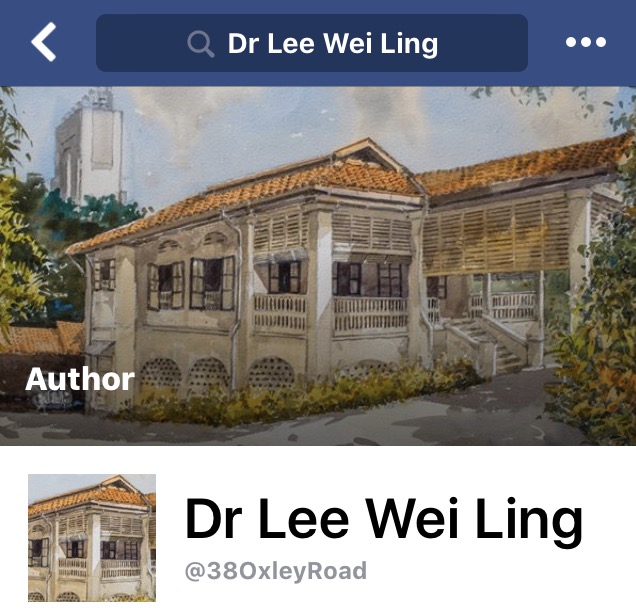Viewport: 636px width, 615px height.
Task: View the house painting cover photo
Action: click(x=318, y=265)
